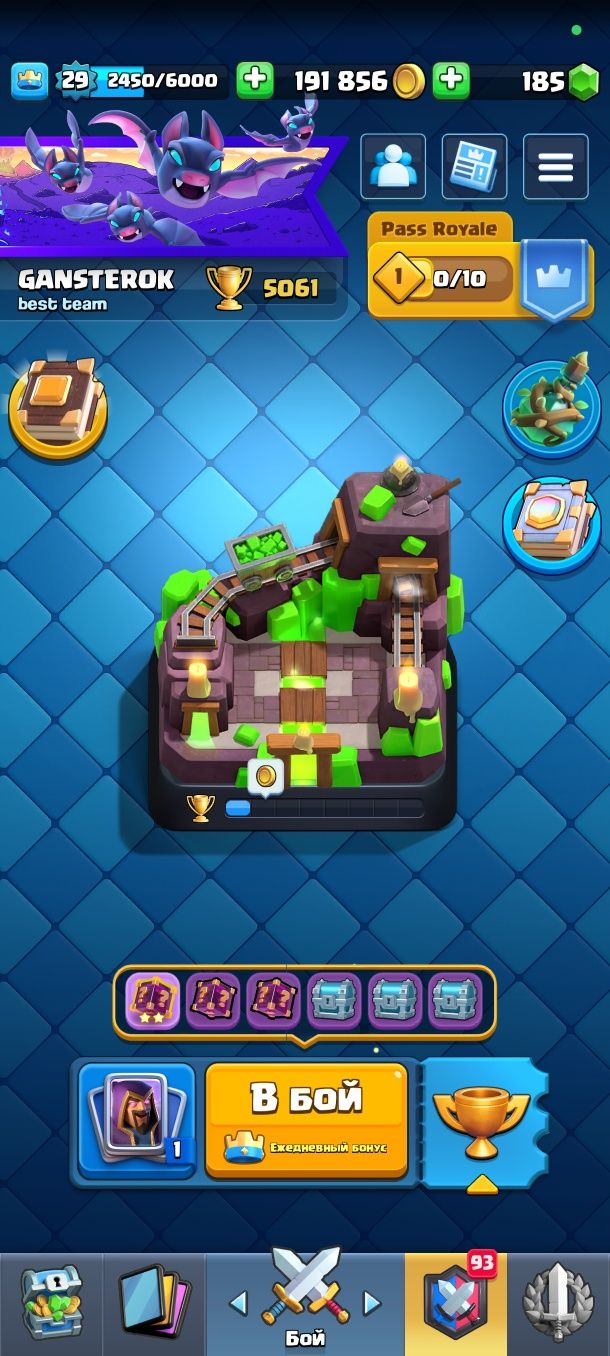This screenshot has width=610, height=1356.
Task: Open the news feed icon
Action: (x=474, y=167)
